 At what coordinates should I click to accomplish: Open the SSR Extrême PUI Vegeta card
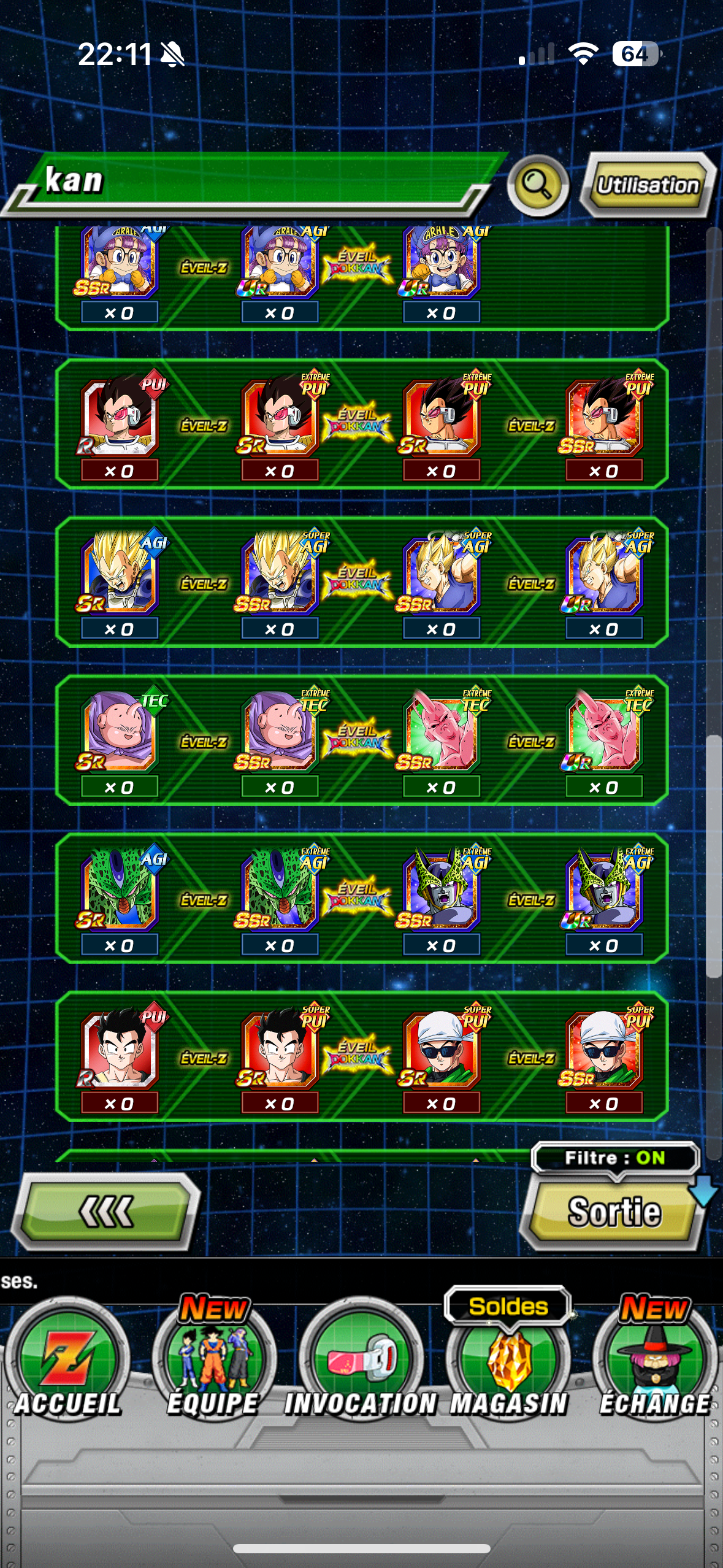(603, 418)
